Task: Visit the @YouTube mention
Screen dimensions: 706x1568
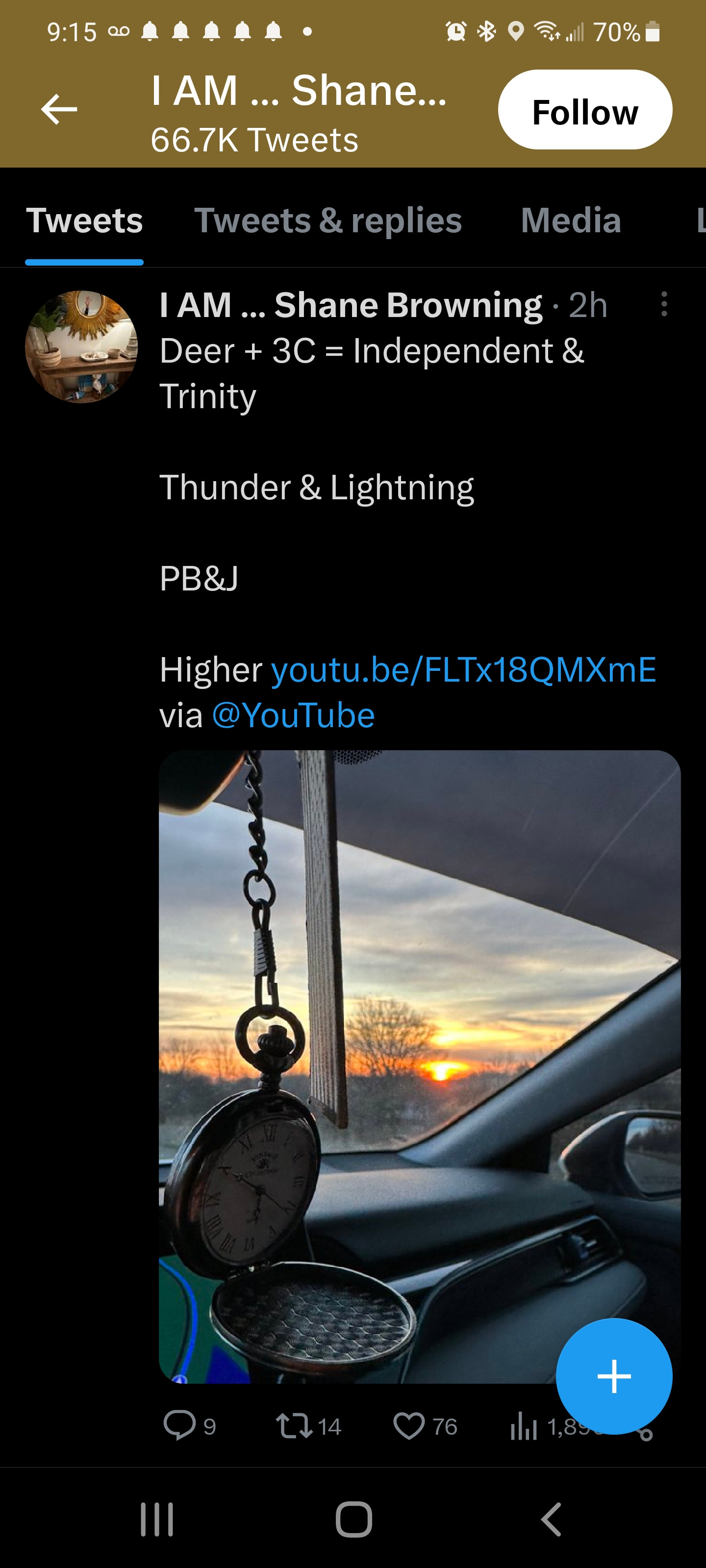Action: coord(293,715)
